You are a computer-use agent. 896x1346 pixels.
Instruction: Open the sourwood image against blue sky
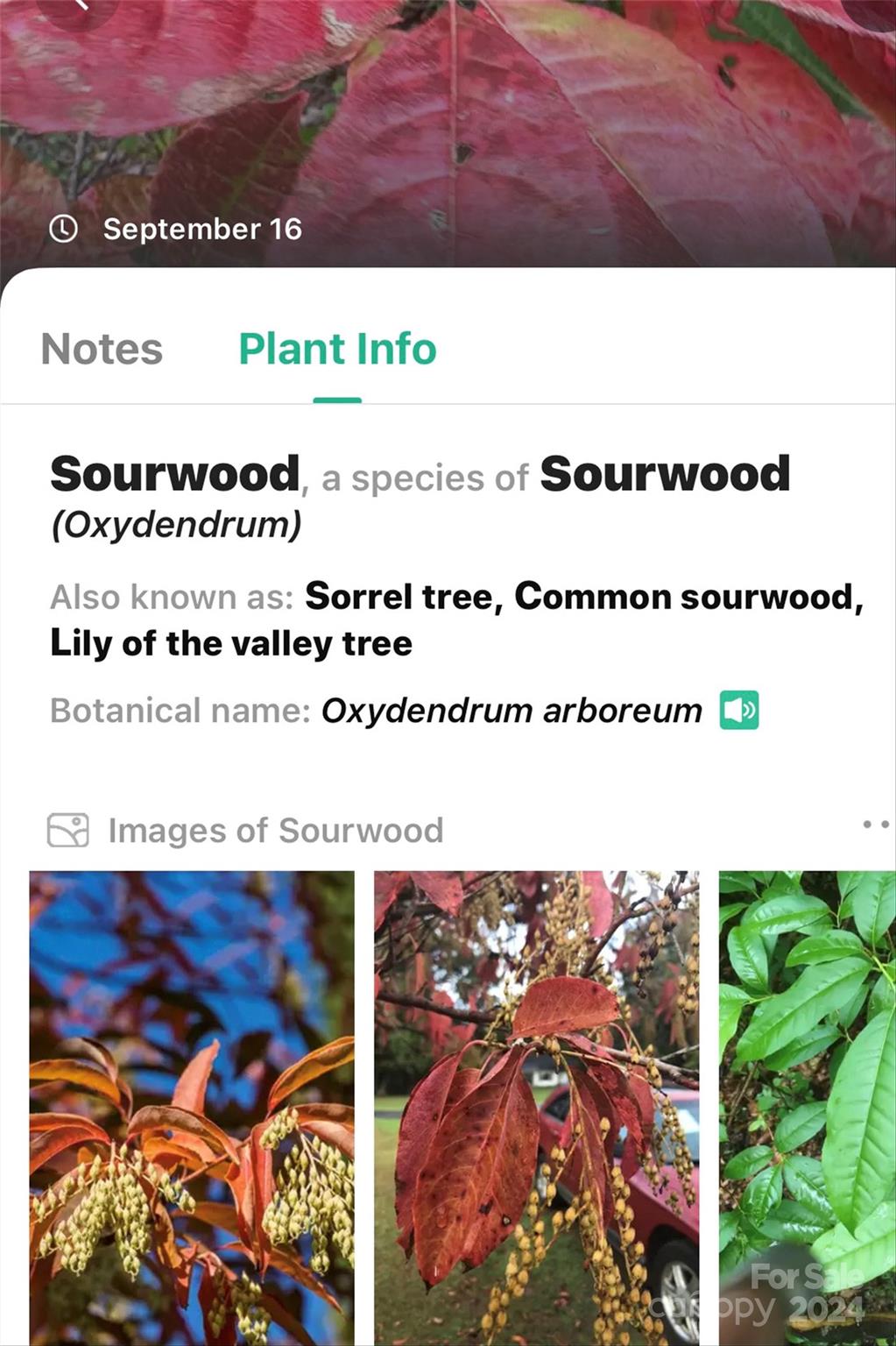[x=192, y=1107]
